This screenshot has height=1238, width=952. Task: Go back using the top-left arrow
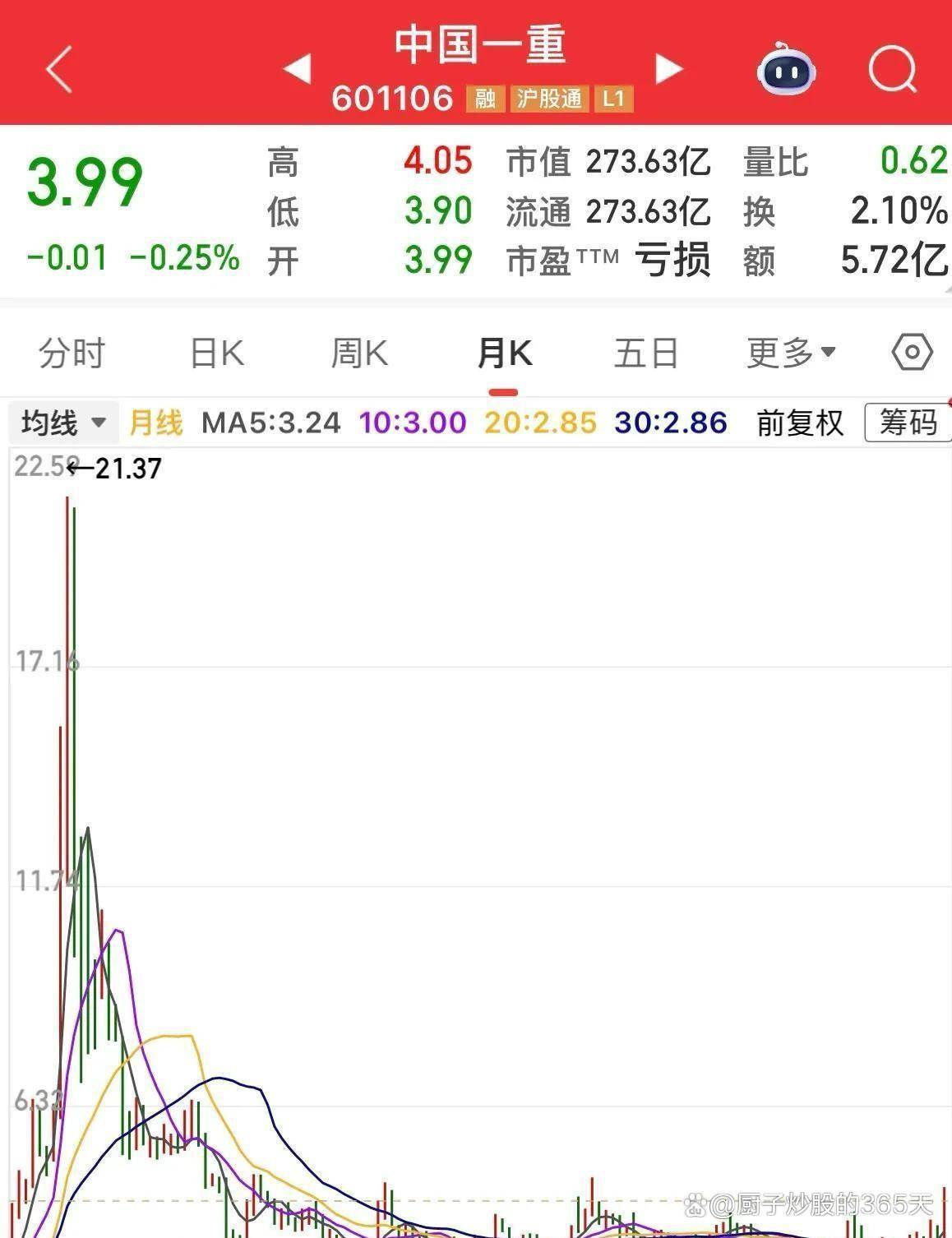(x=59, y=69)
